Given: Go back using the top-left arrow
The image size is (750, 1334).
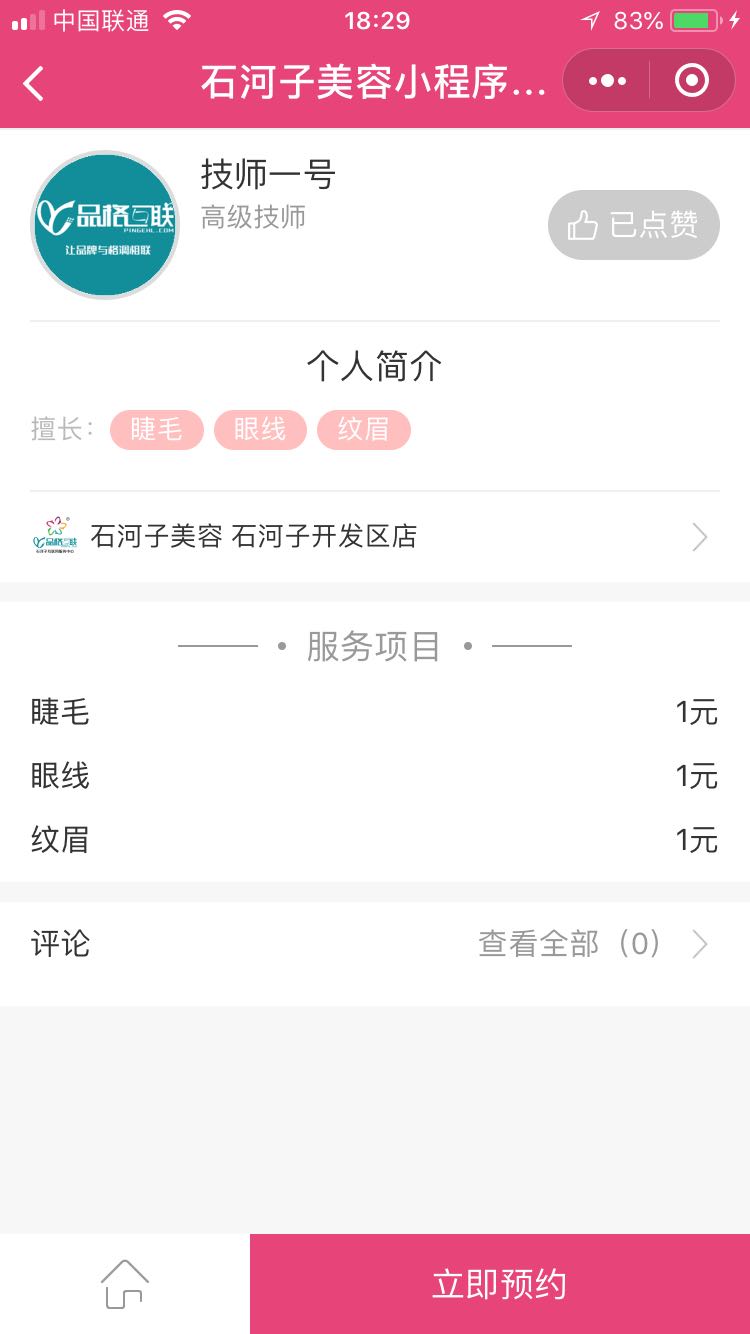Looking at the screenshot, I should [x=34, y=83].
